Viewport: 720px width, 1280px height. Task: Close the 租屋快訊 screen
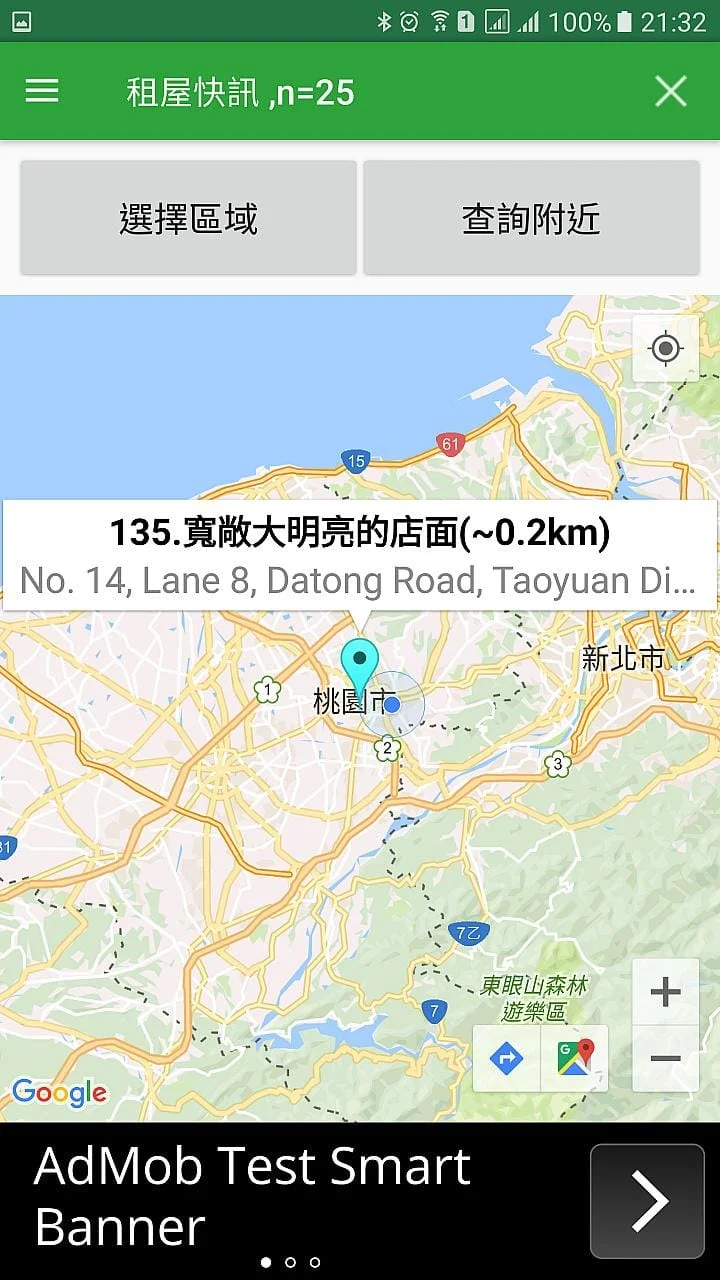click(x=670, y=92)
